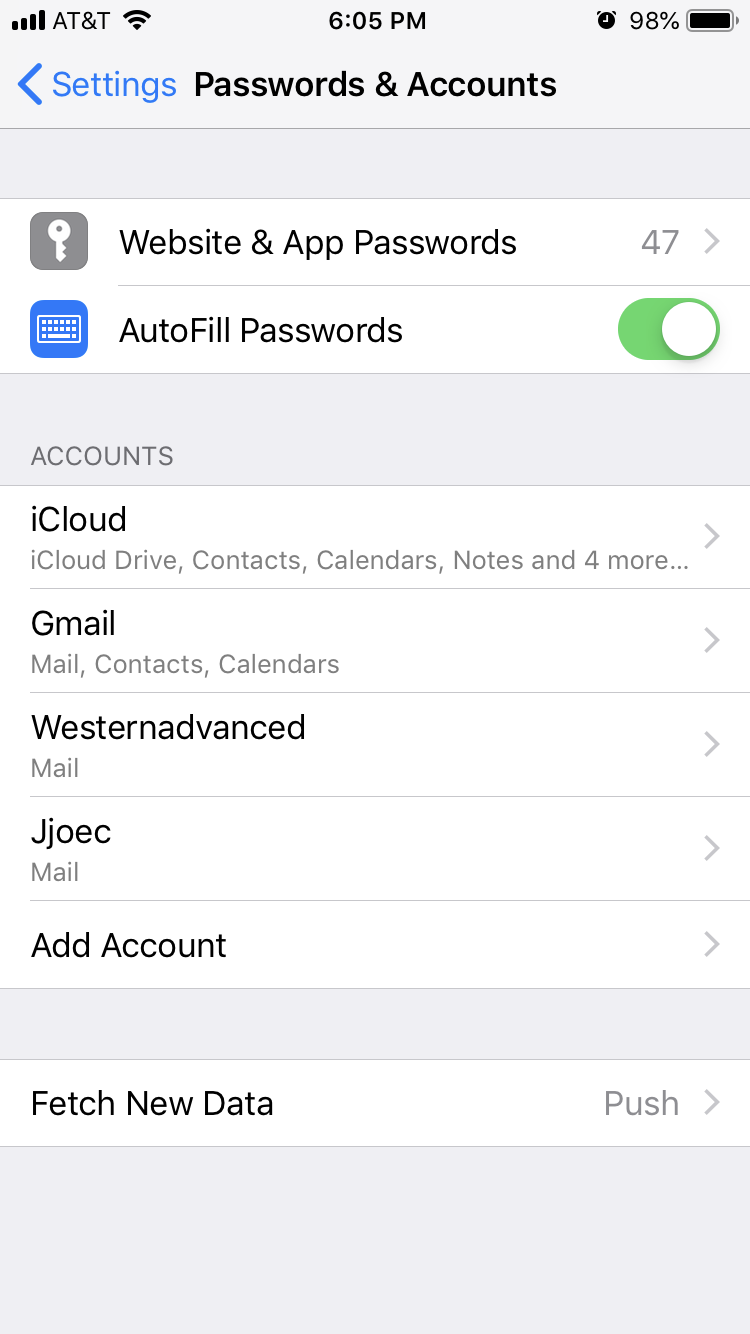Open the iCloud account
The height and width of the screenshot is (1334, 750).
tap(375, 537)
